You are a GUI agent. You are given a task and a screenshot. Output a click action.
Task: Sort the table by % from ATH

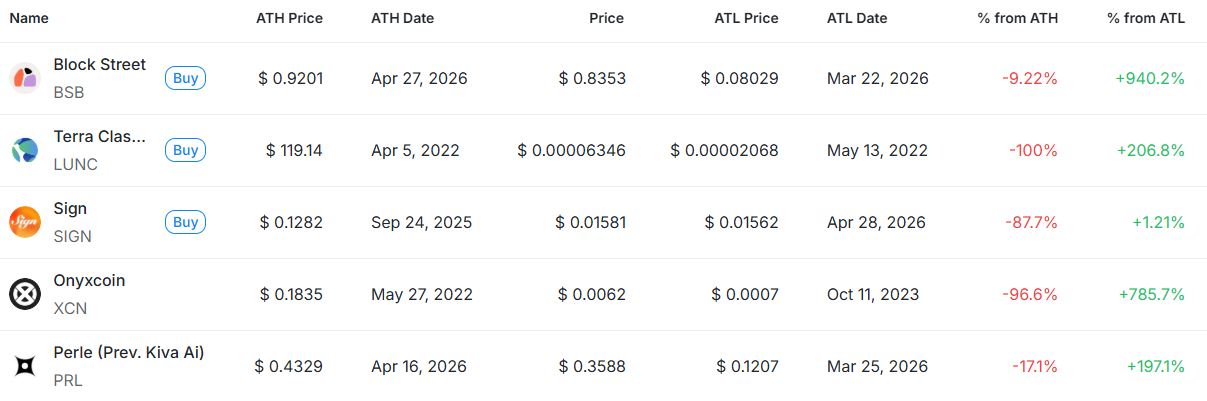tap(1017, 18)
